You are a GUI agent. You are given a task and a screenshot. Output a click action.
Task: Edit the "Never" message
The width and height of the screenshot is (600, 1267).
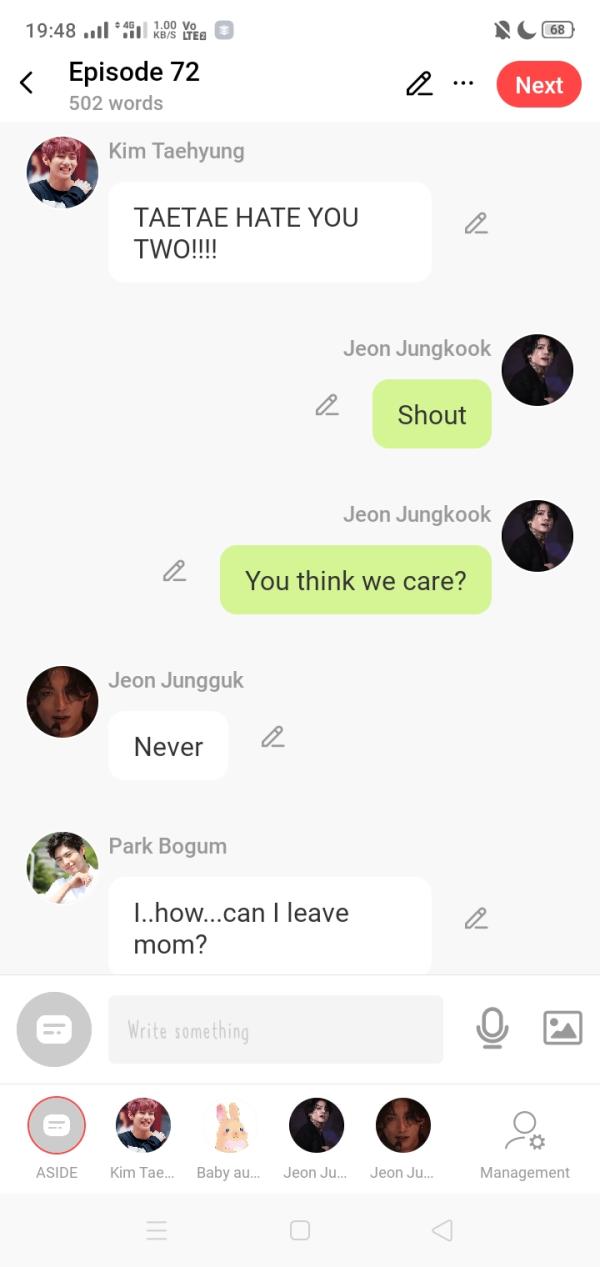[272, 737]
